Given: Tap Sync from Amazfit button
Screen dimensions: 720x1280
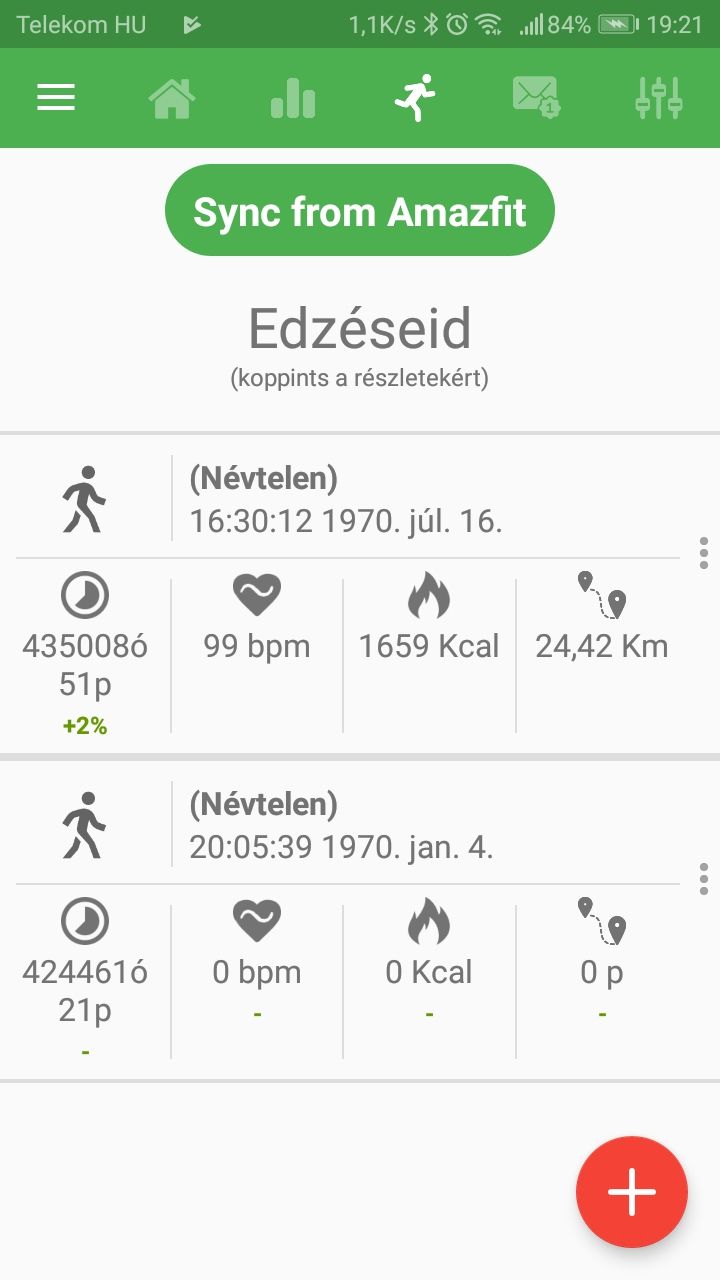Looking at the screenshot, I should click(x=360, y=211).
